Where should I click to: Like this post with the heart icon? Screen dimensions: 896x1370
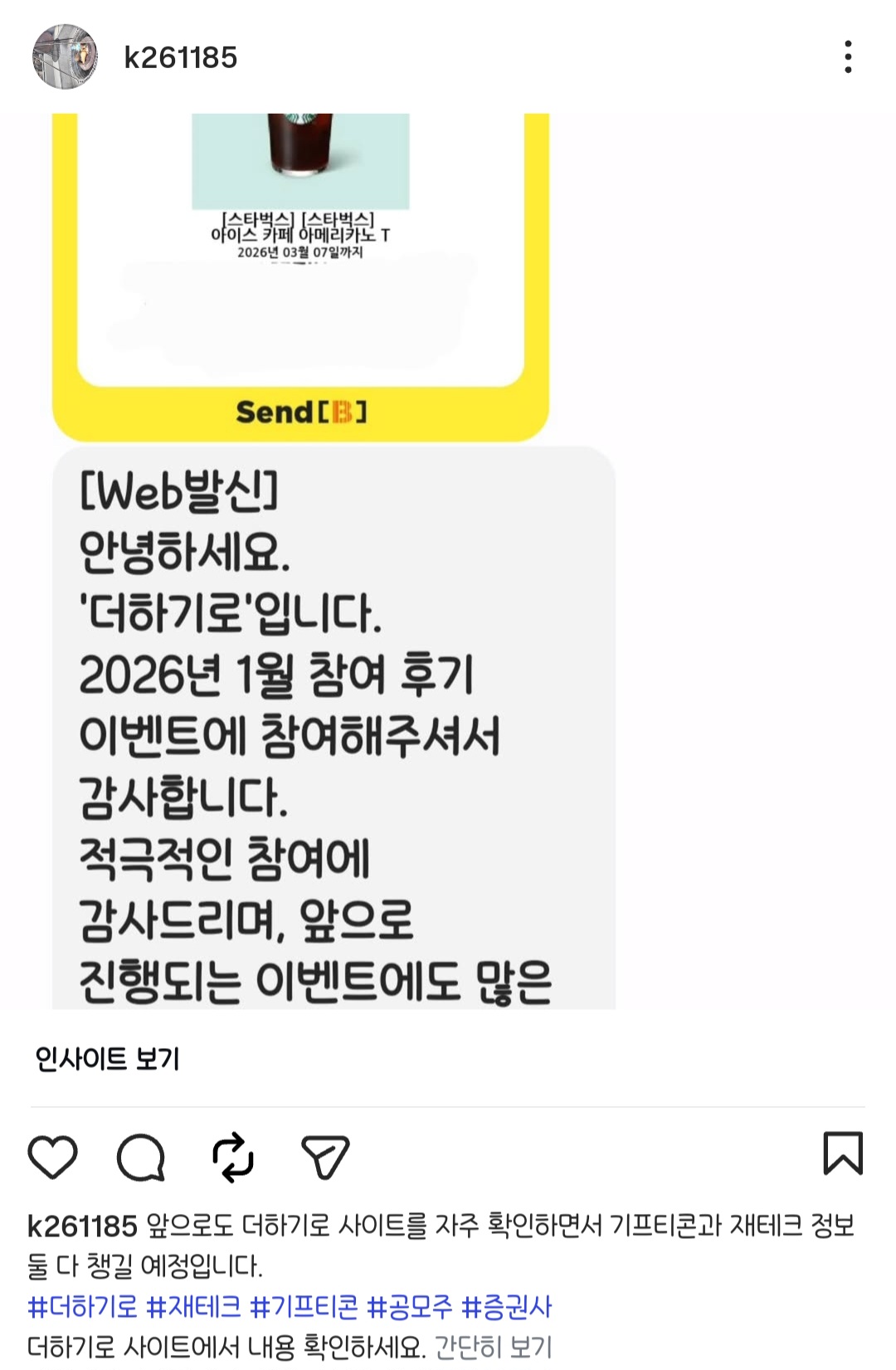53,1156
